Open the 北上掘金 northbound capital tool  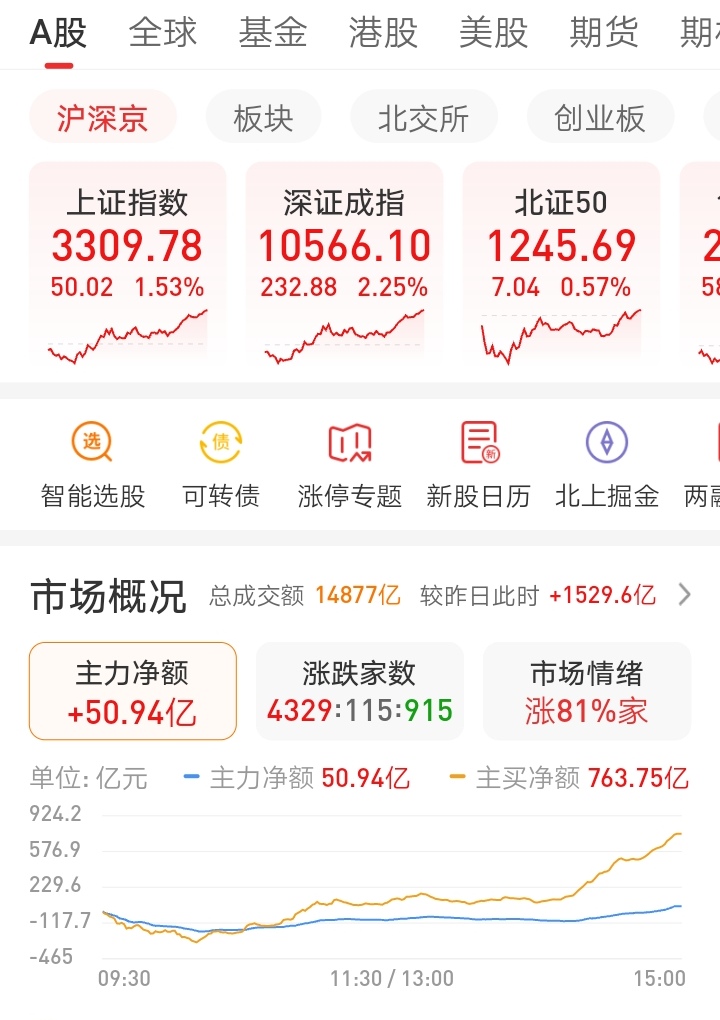point(604,460)
